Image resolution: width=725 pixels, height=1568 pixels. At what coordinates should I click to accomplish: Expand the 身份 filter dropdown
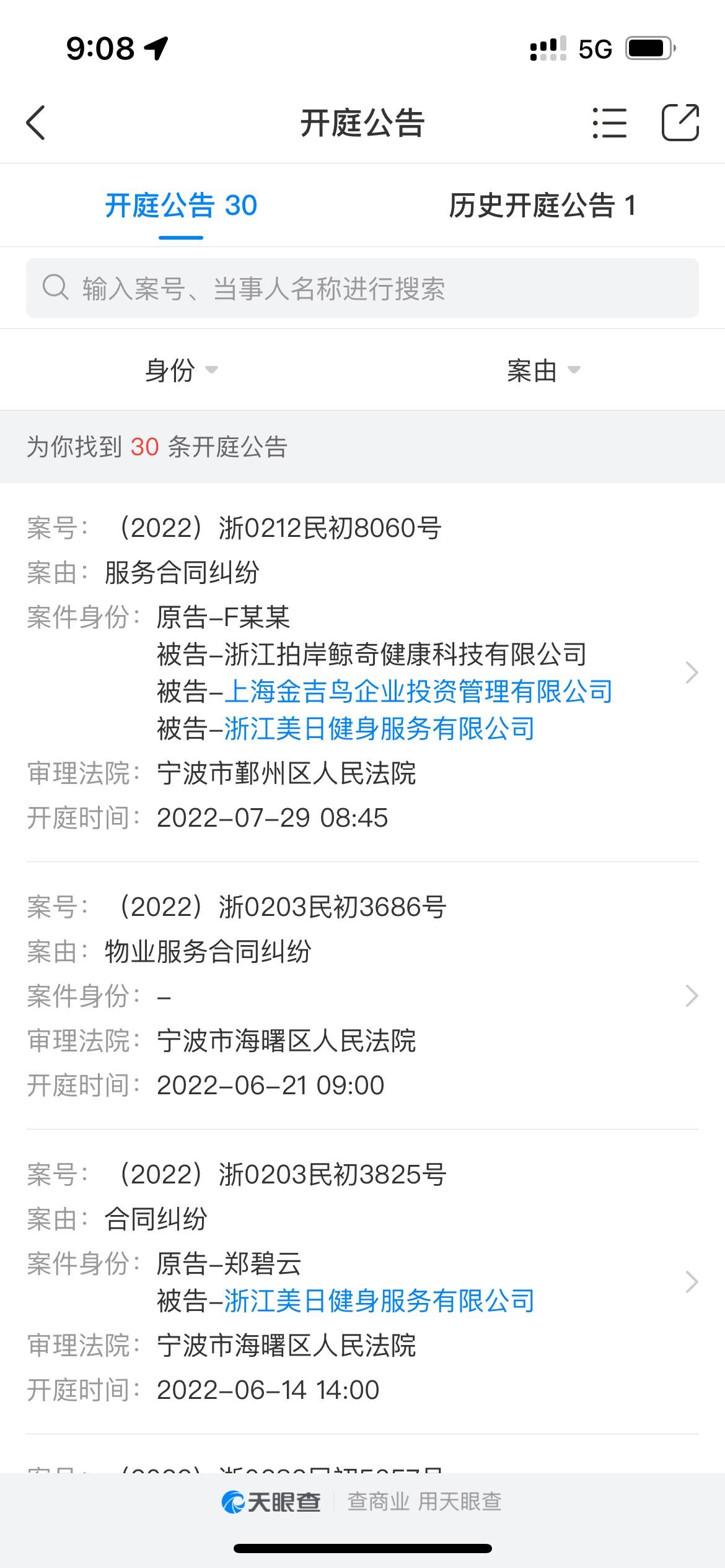tap(181, 370)
